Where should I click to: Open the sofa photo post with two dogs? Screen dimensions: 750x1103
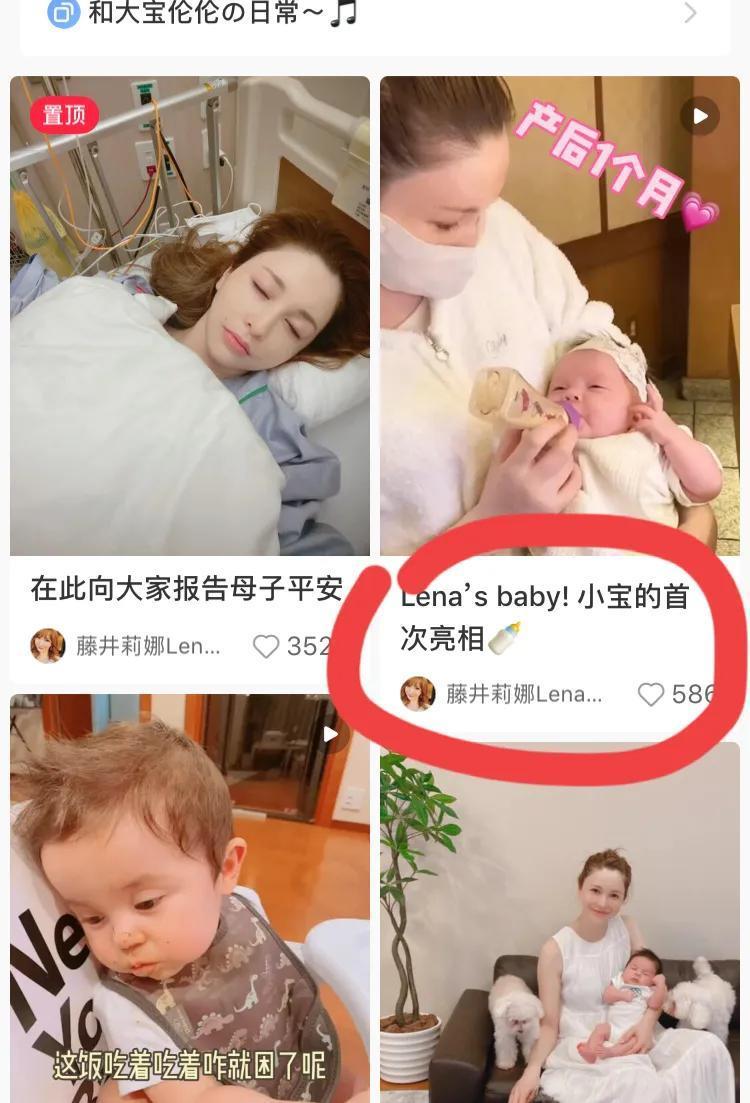click(560, 925)
